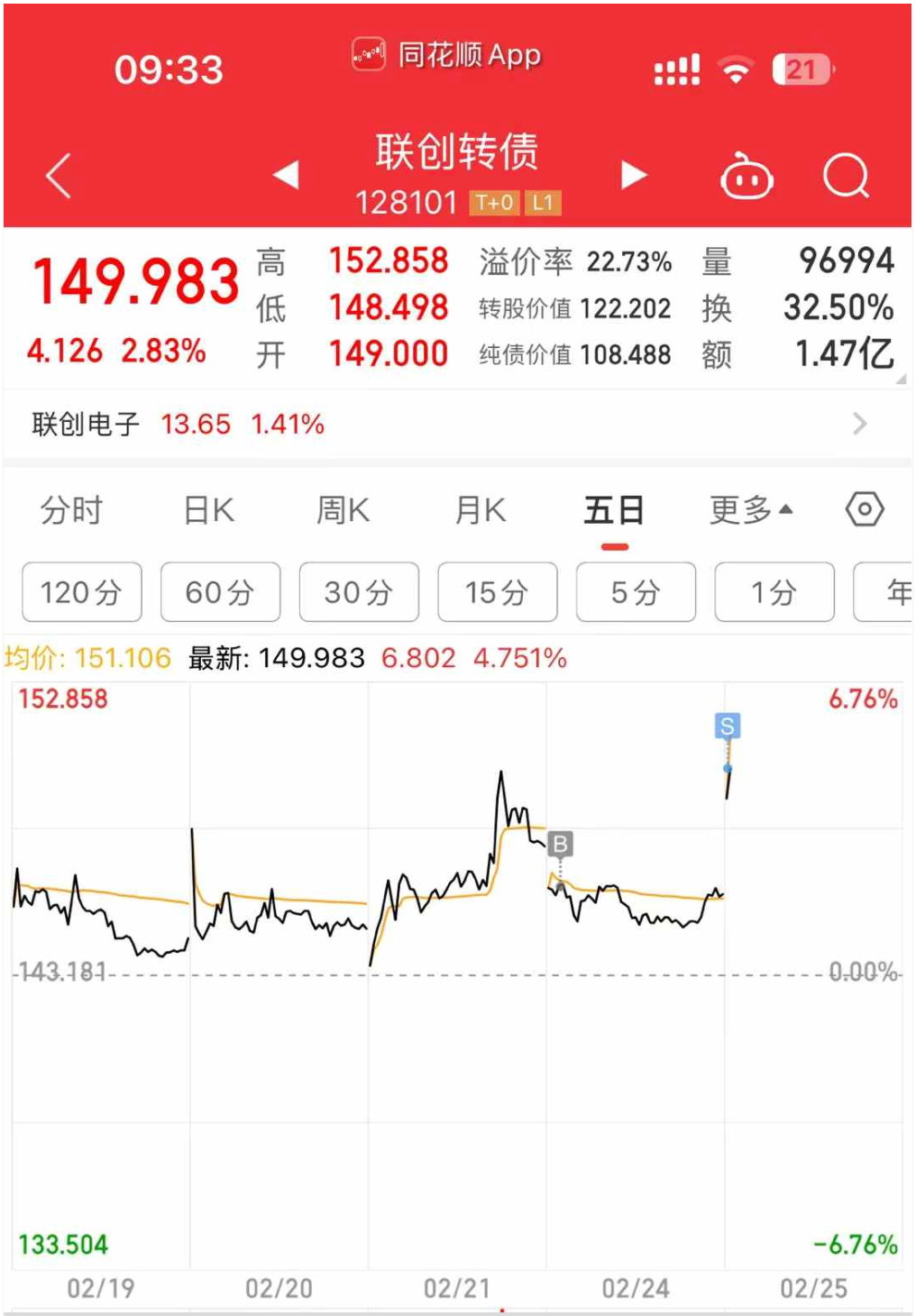Go back using the top-left arrow
Screen dimensions: 916x1316
pyautogui.click(x=59, y=176)
